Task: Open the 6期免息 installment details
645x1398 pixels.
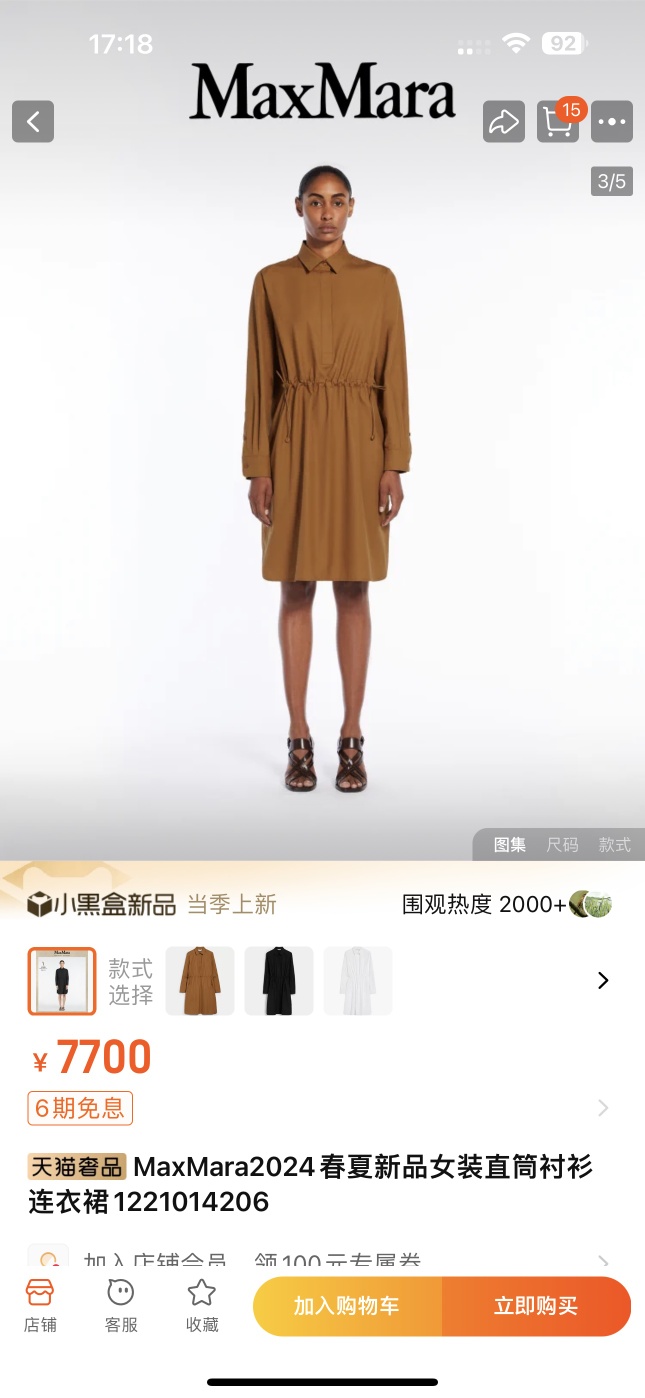Action: point(80,1108)
